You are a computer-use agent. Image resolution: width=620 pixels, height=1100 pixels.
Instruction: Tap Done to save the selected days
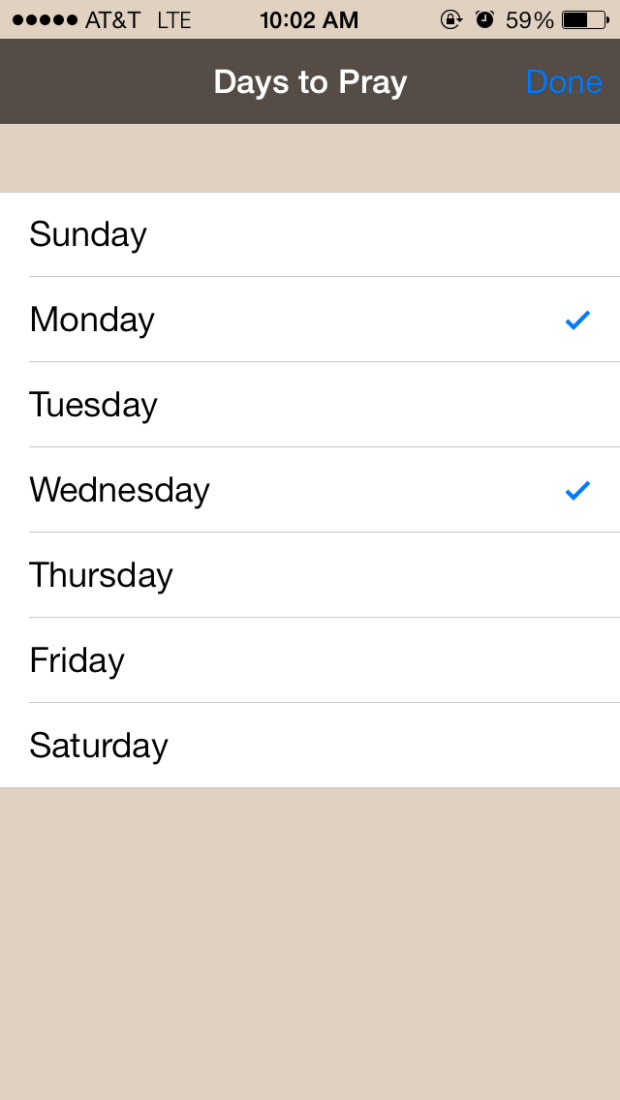coord(564,82)
